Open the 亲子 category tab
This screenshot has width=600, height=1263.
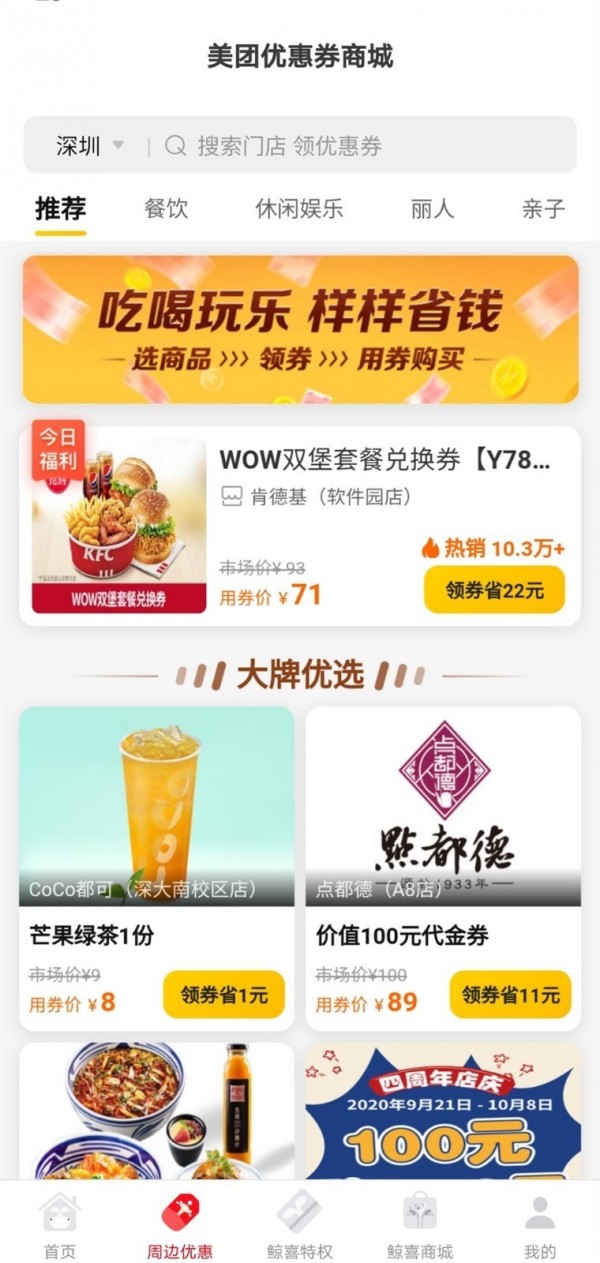point(543,209)
